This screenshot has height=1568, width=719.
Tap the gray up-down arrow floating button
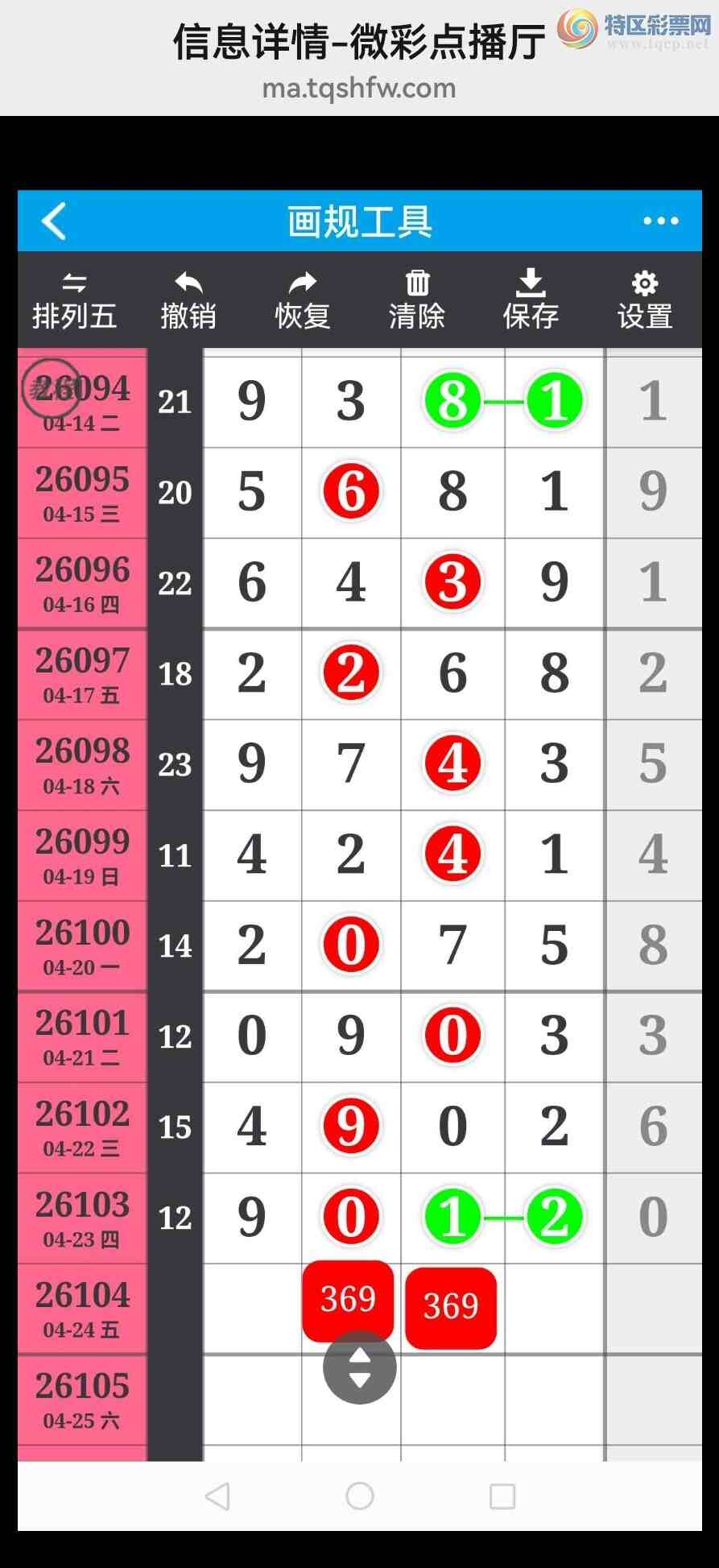(359, 1367)
